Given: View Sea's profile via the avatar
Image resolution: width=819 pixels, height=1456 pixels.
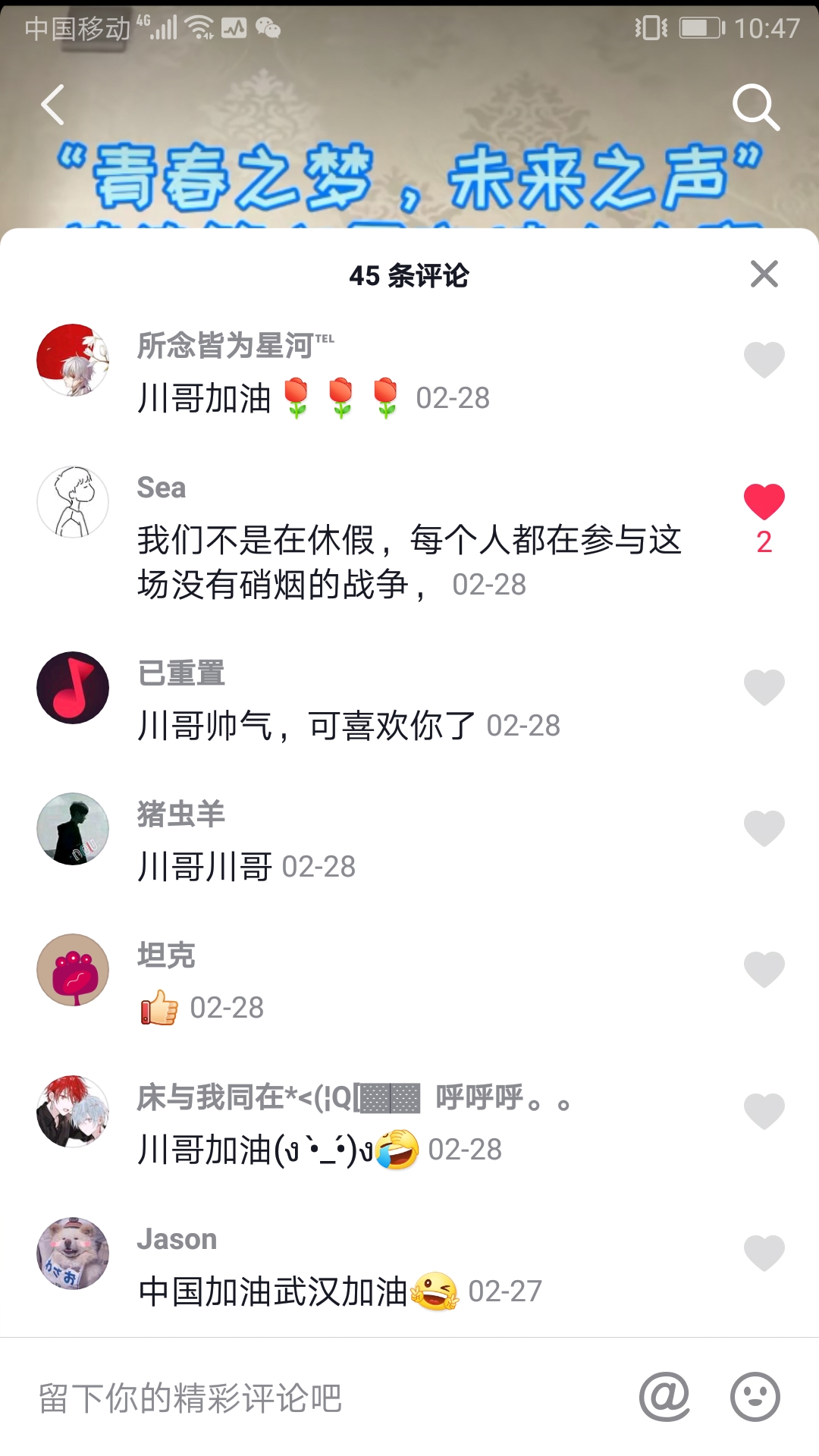Looking at the screenshot, I should pyautogui.click(x=73, y=502).
